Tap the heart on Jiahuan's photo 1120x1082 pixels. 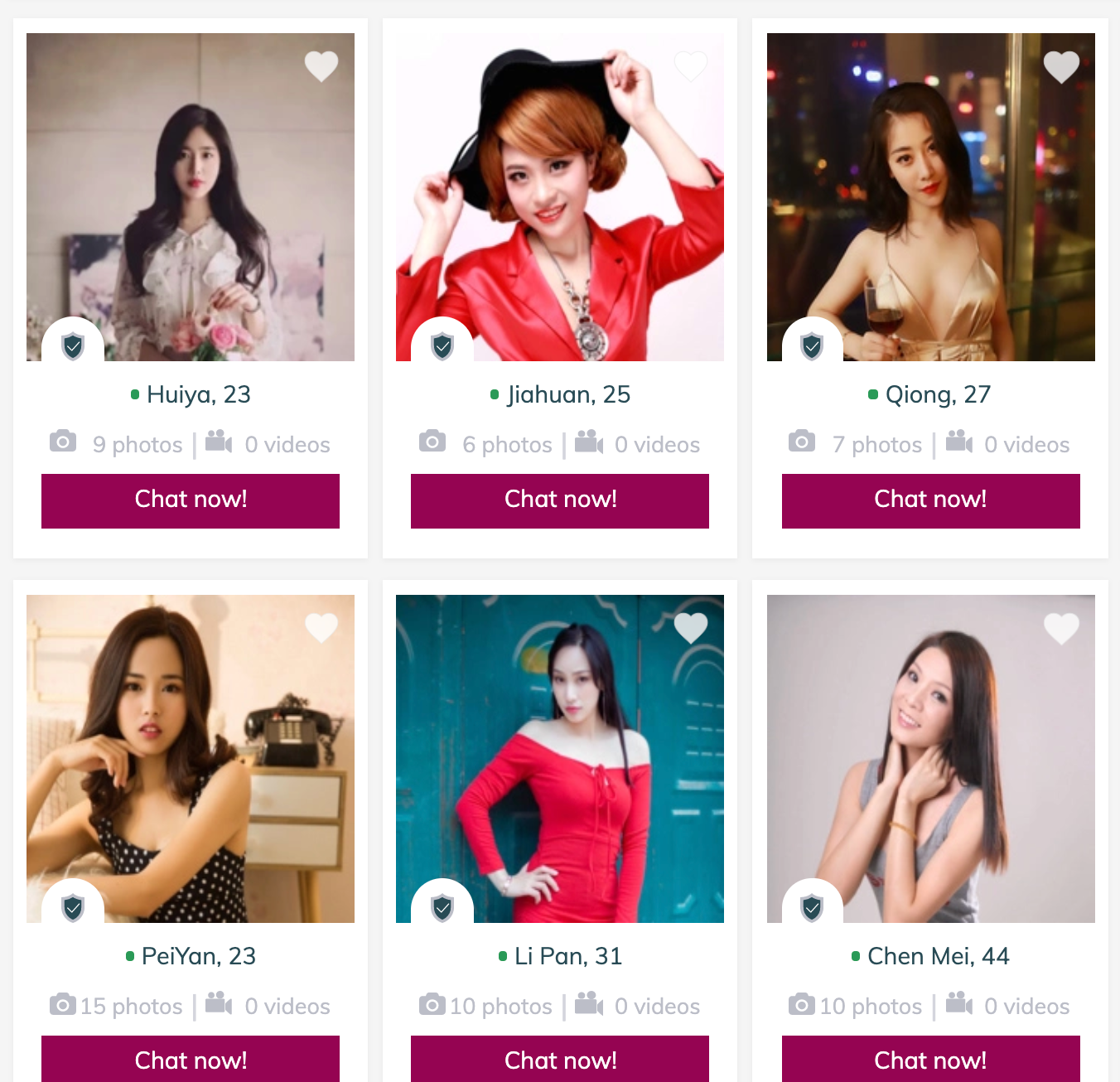coord(691,66)
